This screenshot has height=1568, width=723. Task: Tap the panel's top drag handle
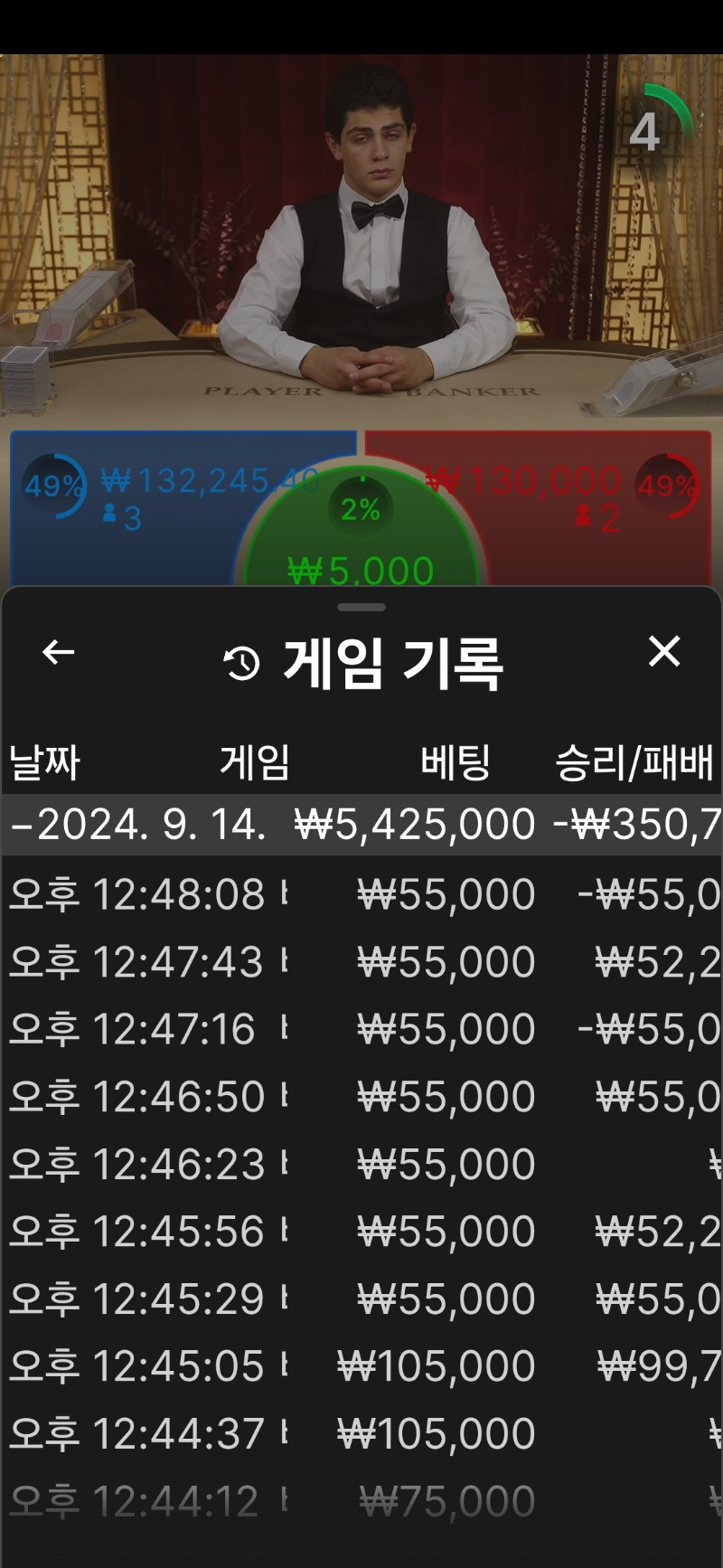[361, 607]
